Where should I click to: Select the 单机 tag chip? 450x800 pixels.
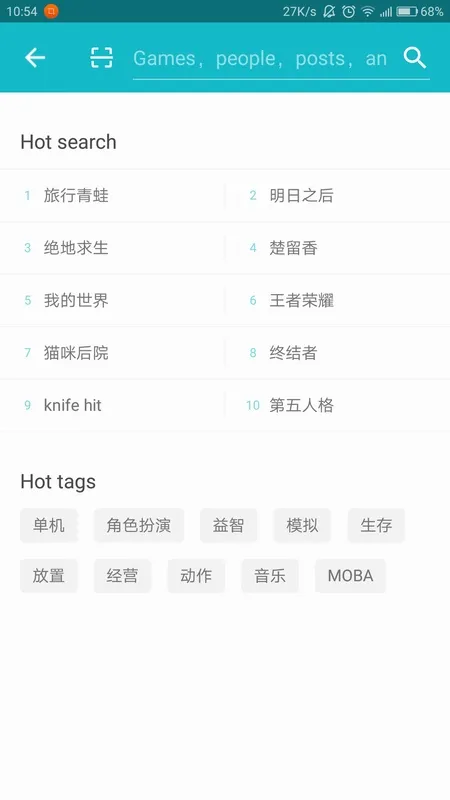click(49, 525)
